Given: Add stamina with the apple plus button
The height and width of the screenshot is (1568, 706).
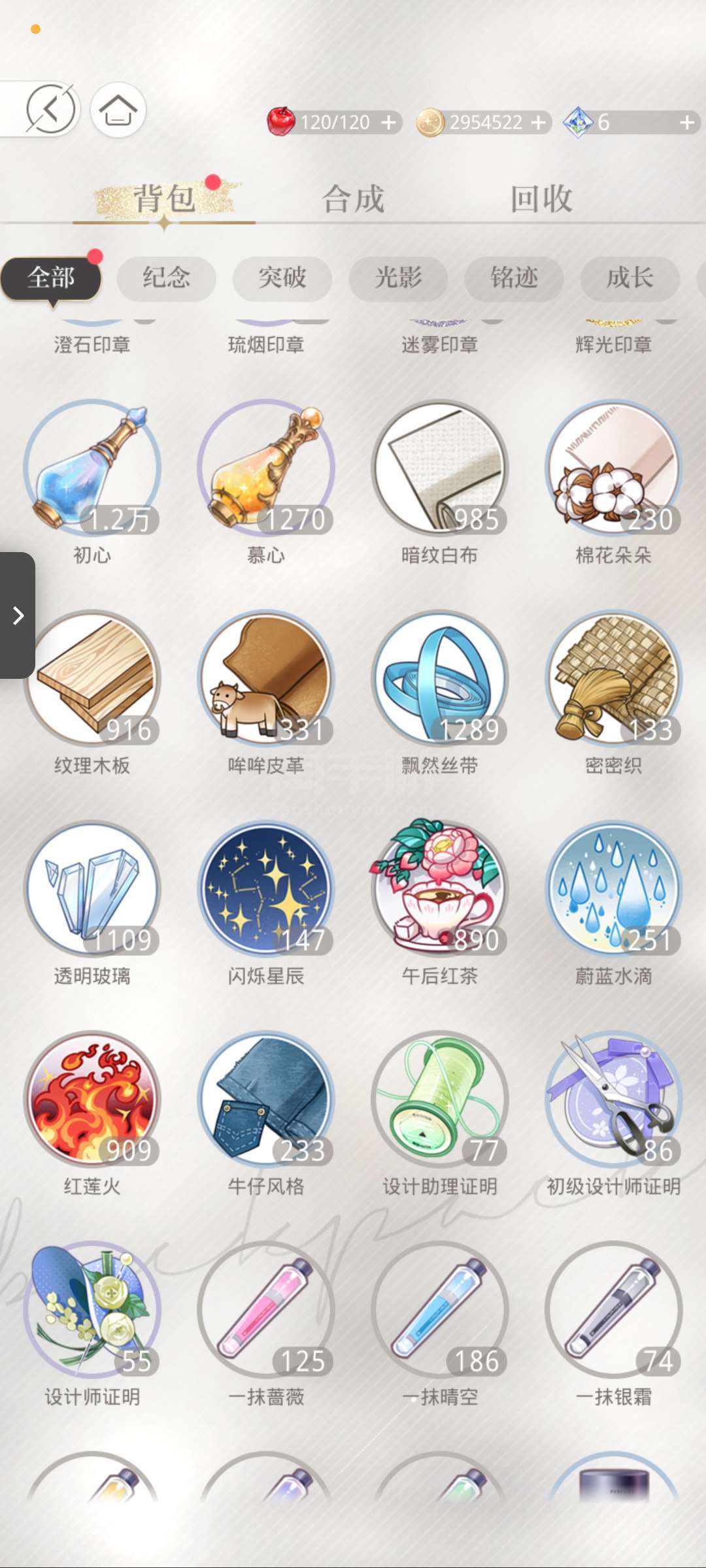Looking at the screenshot, I should tap(389, 122).
